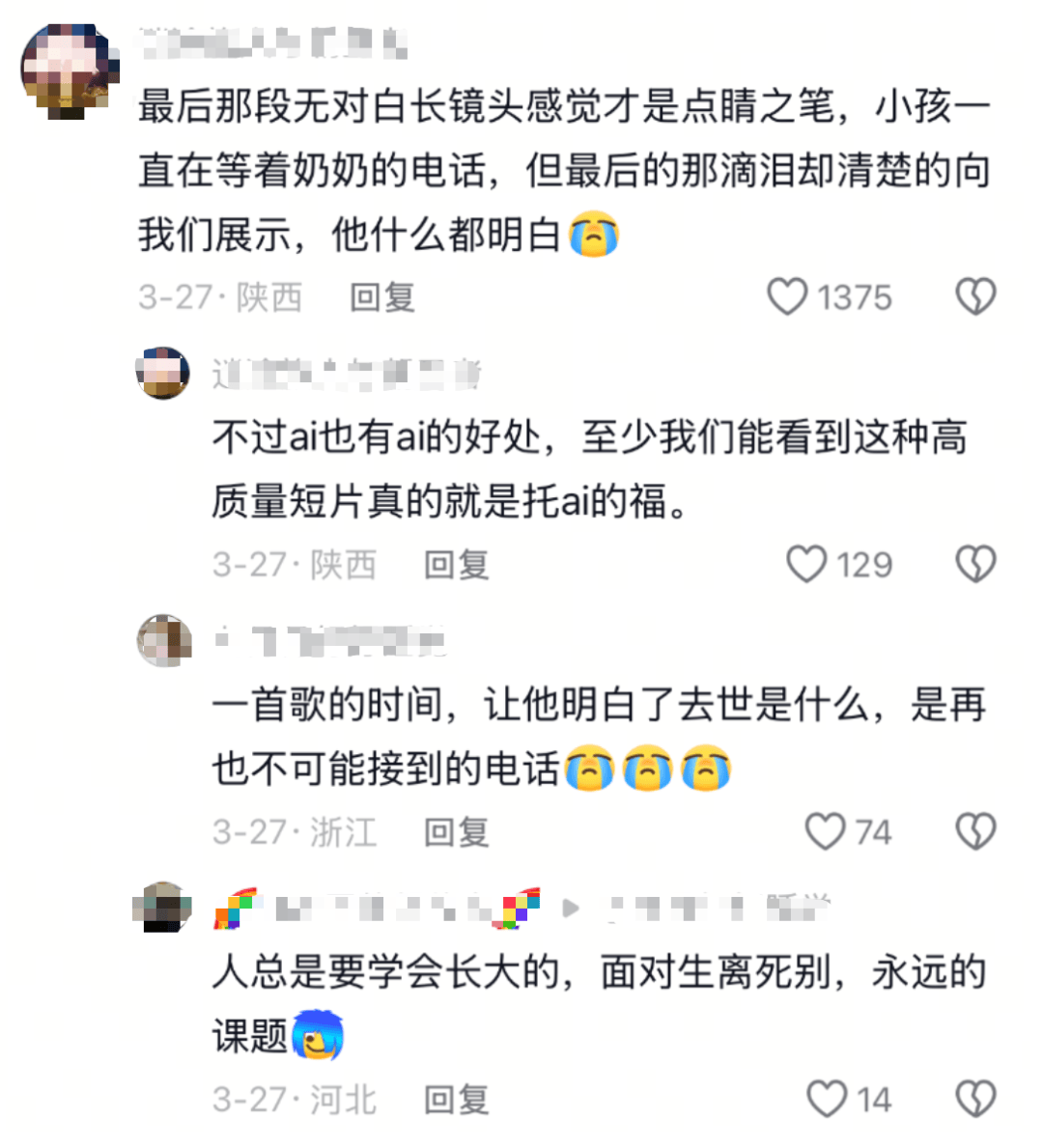Dislike the 浙江 comment about 一首歌的时间
Image resolution: width=1043 pixels, height=1148 pixels.
point(975,831)
